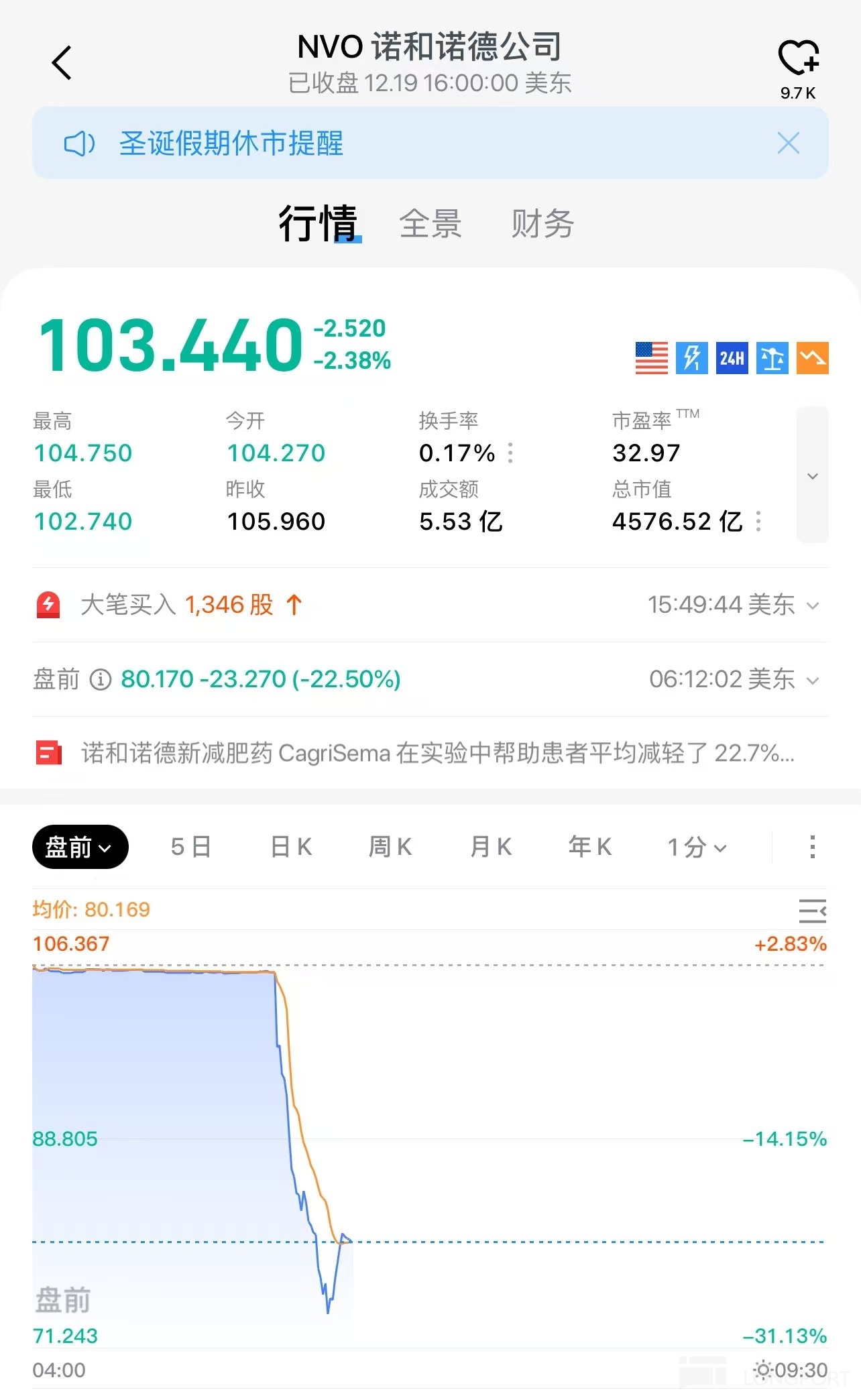Viewport: 861px width, 1400px height.
Task: Switch to the 全景 tab
Action: click(x=431, y=224)
